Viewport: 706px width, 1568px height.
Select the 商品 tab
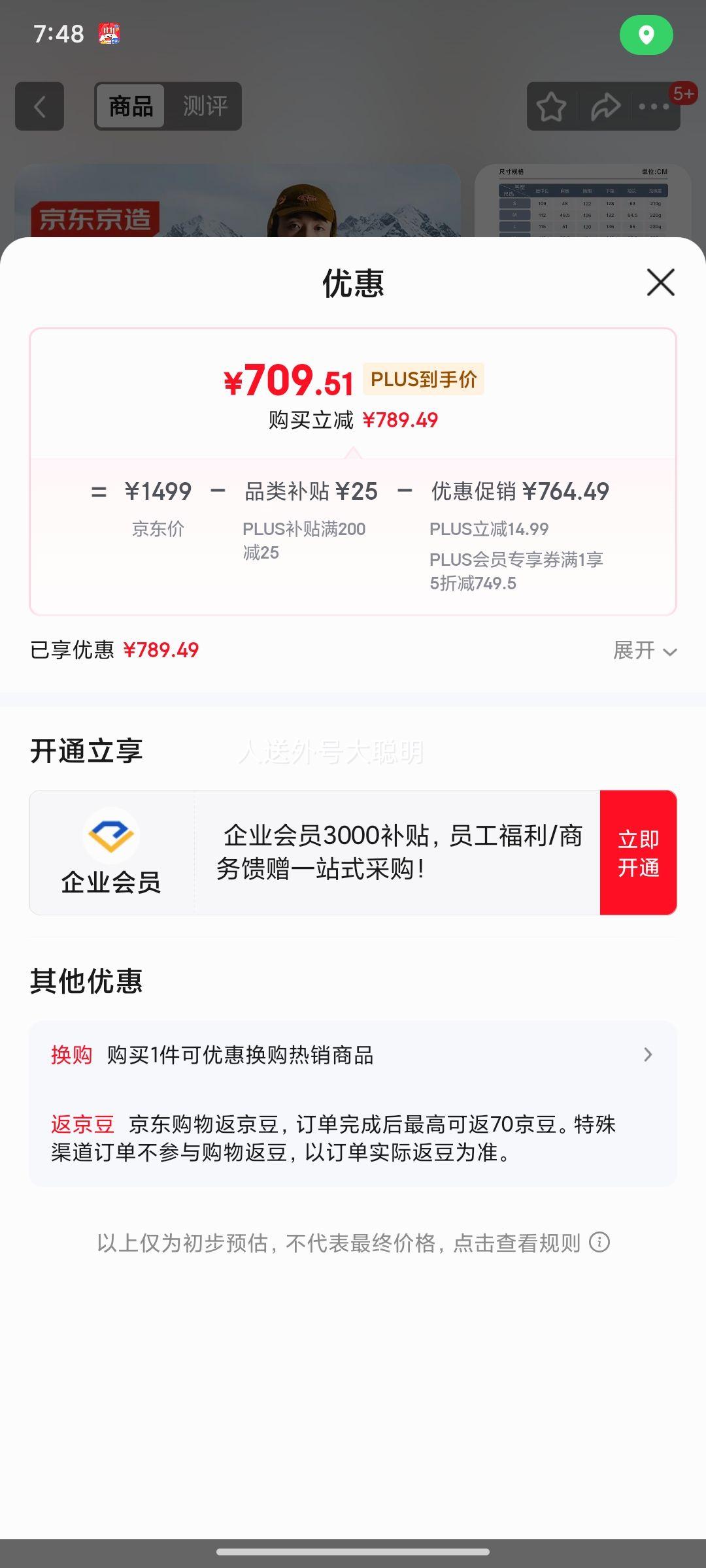(129, 106)
